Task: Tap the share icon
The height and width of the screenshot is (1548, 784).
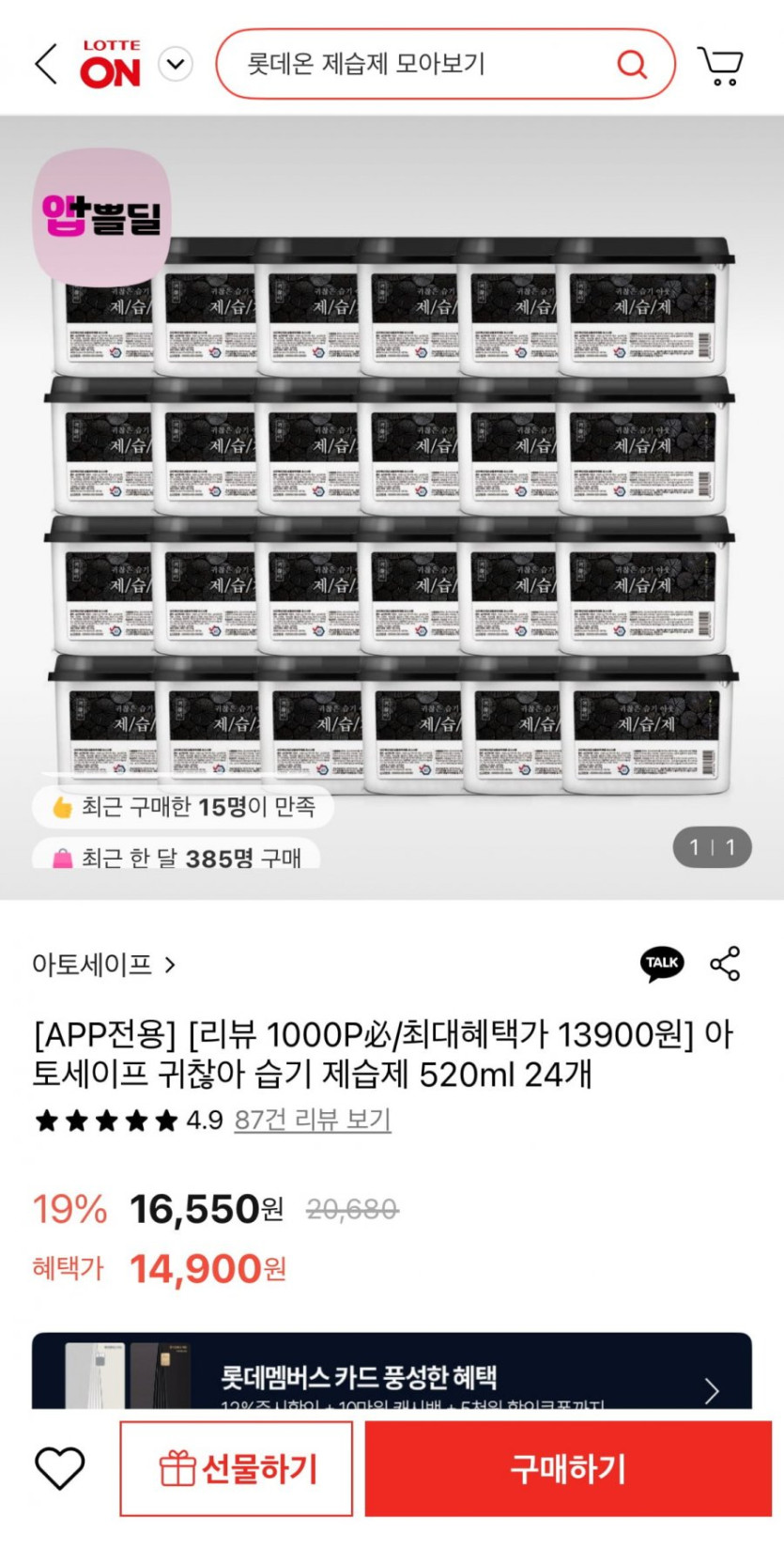Action: [725, 964]
